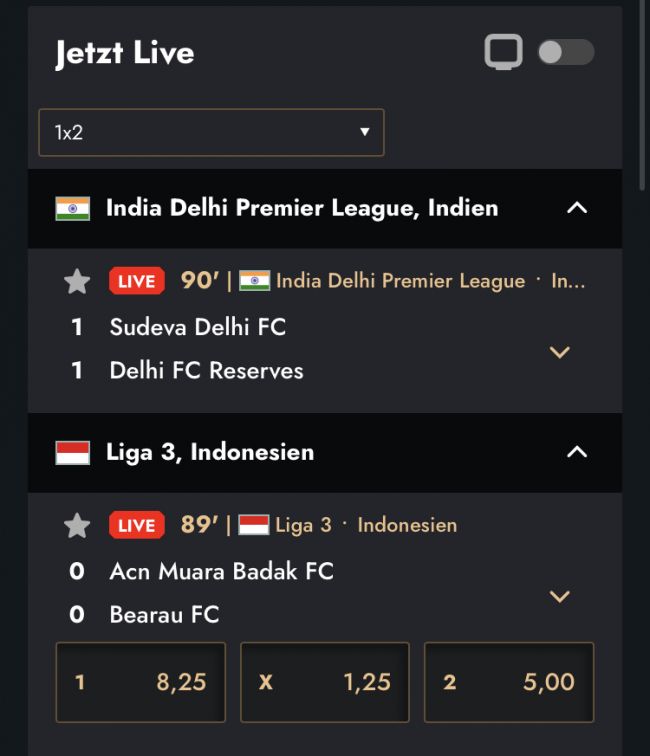Favorite the Sudeva Delhi FC match
Image resolution: width=650 pixels, height=756 pixels.
point(77,282)
